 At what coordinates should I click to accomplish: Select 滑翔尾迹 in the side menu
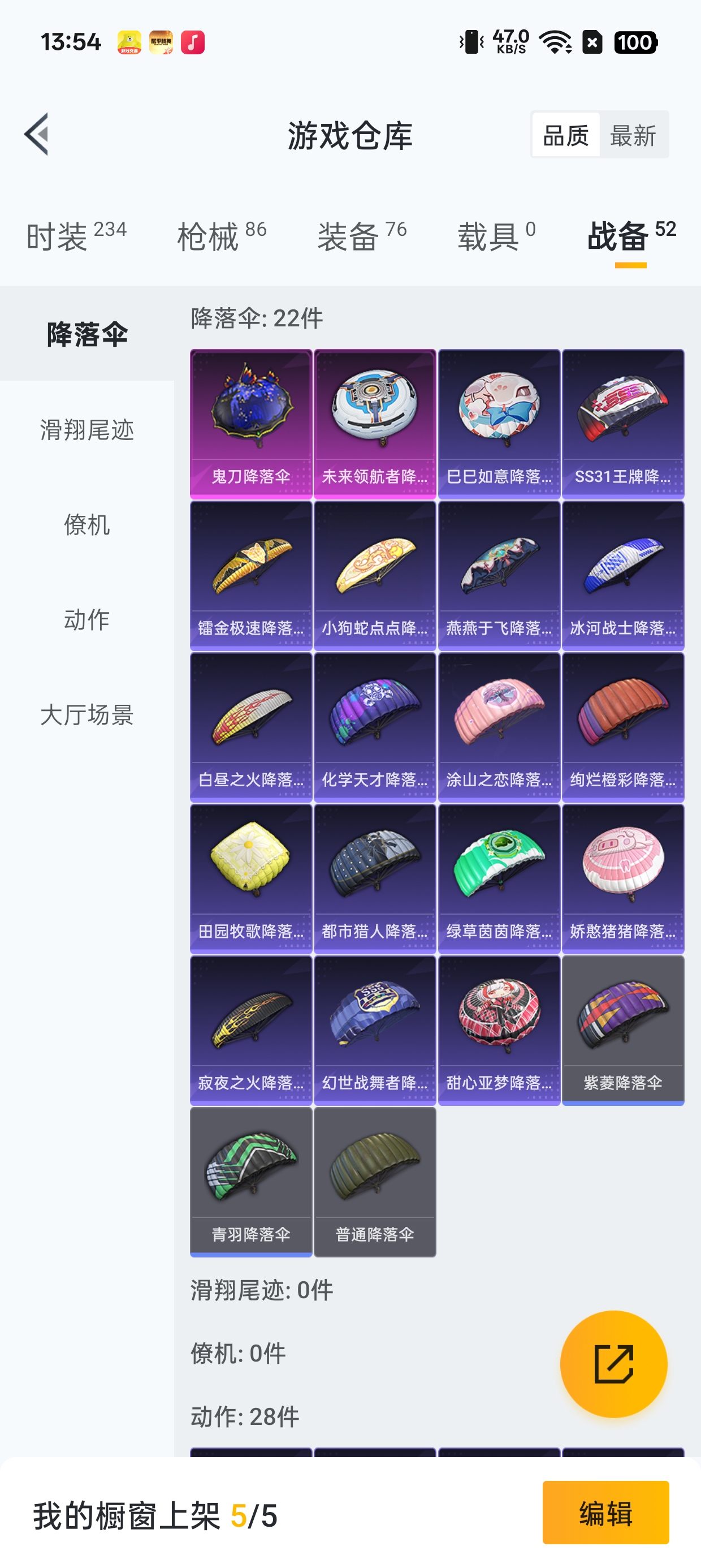click(87, 430)
